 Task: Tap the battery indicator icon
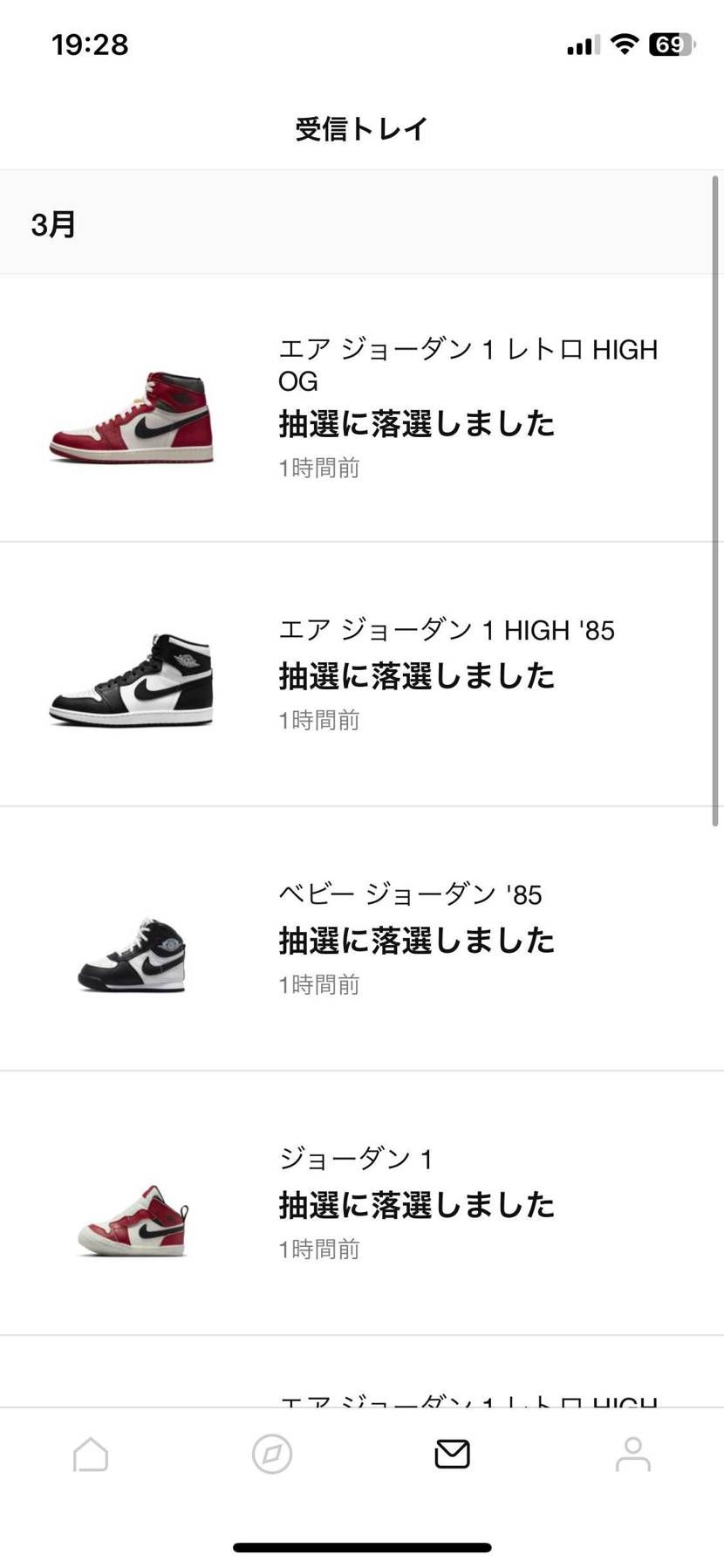point(672,44)
